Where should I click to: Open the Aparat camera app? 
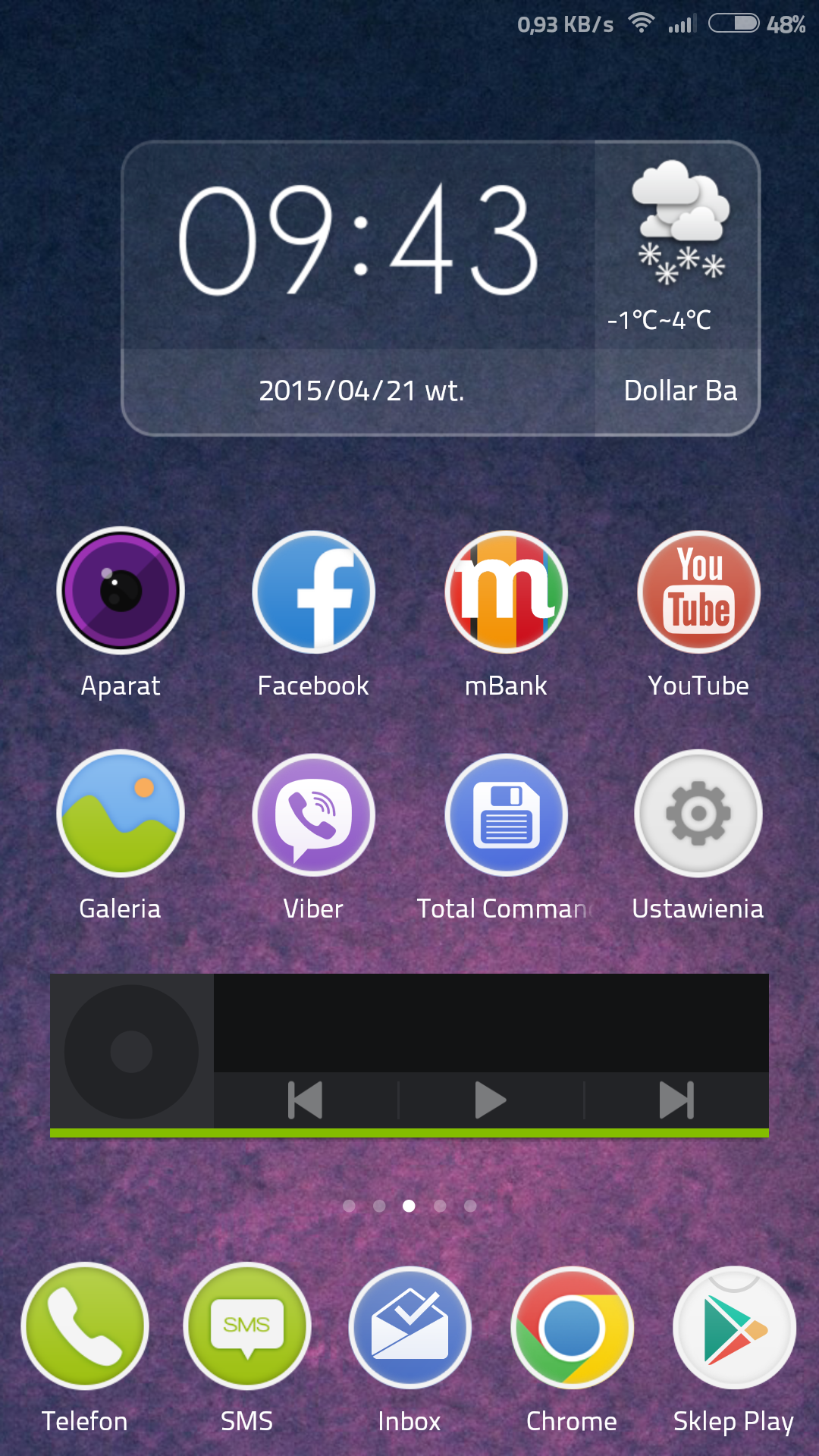(121, 591)
